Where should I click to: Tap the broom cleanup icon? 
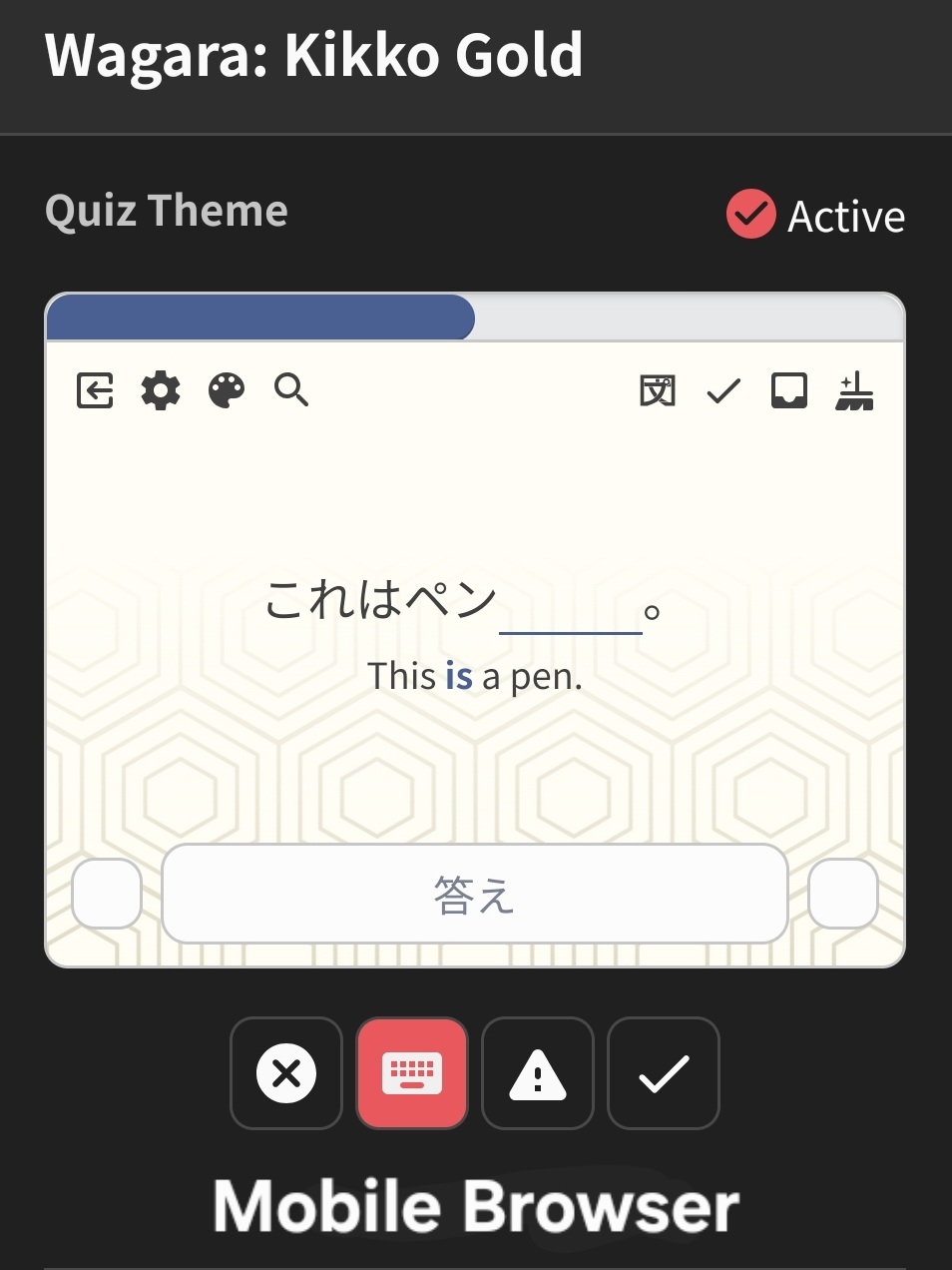coord(854,390)
